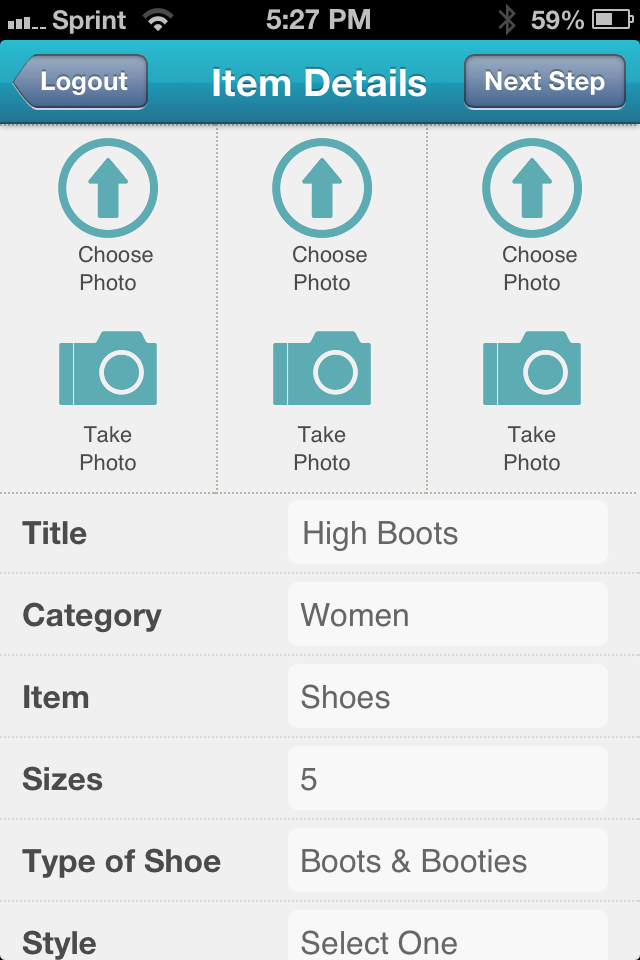Viewport: 640px width, 960px height.
Task: Open the Item picker showing Shoes
Action: pyautogui.click(x=447, y=697)
